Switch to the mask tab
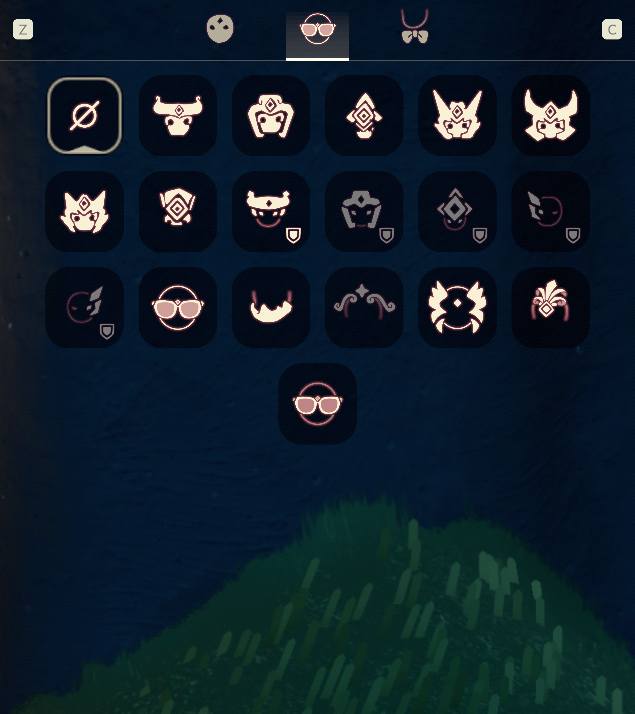The width and height of the screenshot is (635, 714). [220, 29]
